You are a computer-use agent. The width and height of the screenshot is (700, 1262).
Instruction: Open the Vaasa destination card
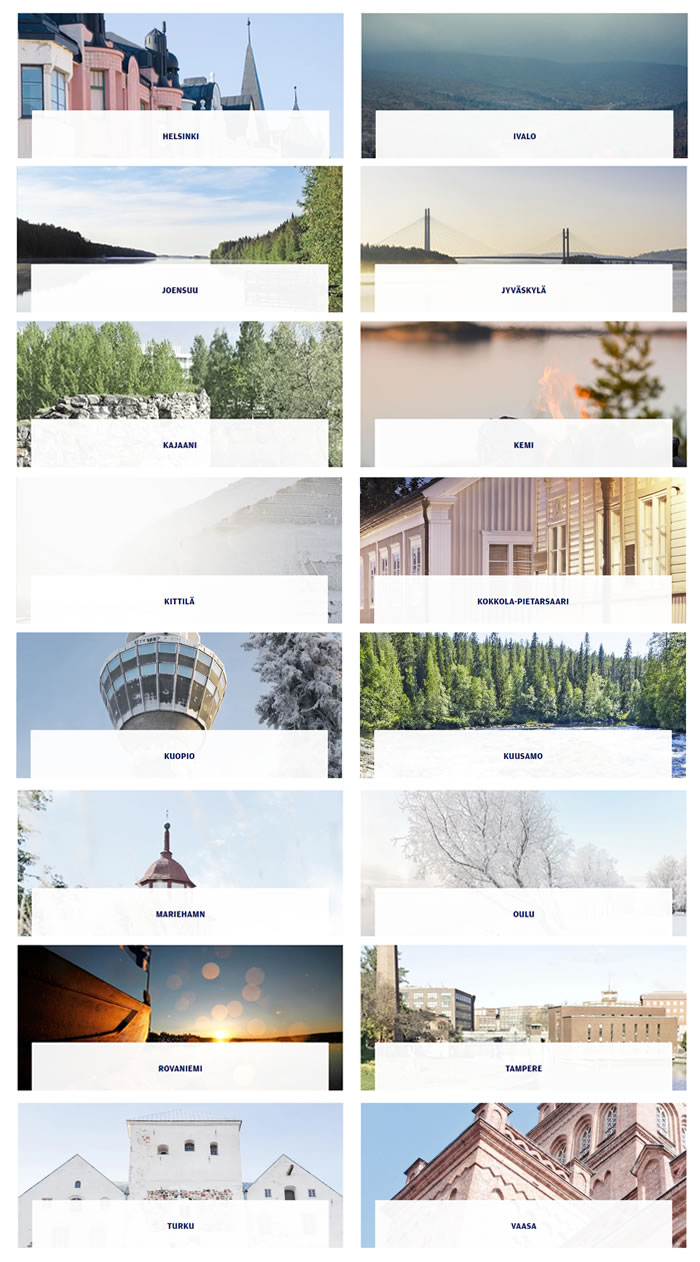tap(524, 1225)
